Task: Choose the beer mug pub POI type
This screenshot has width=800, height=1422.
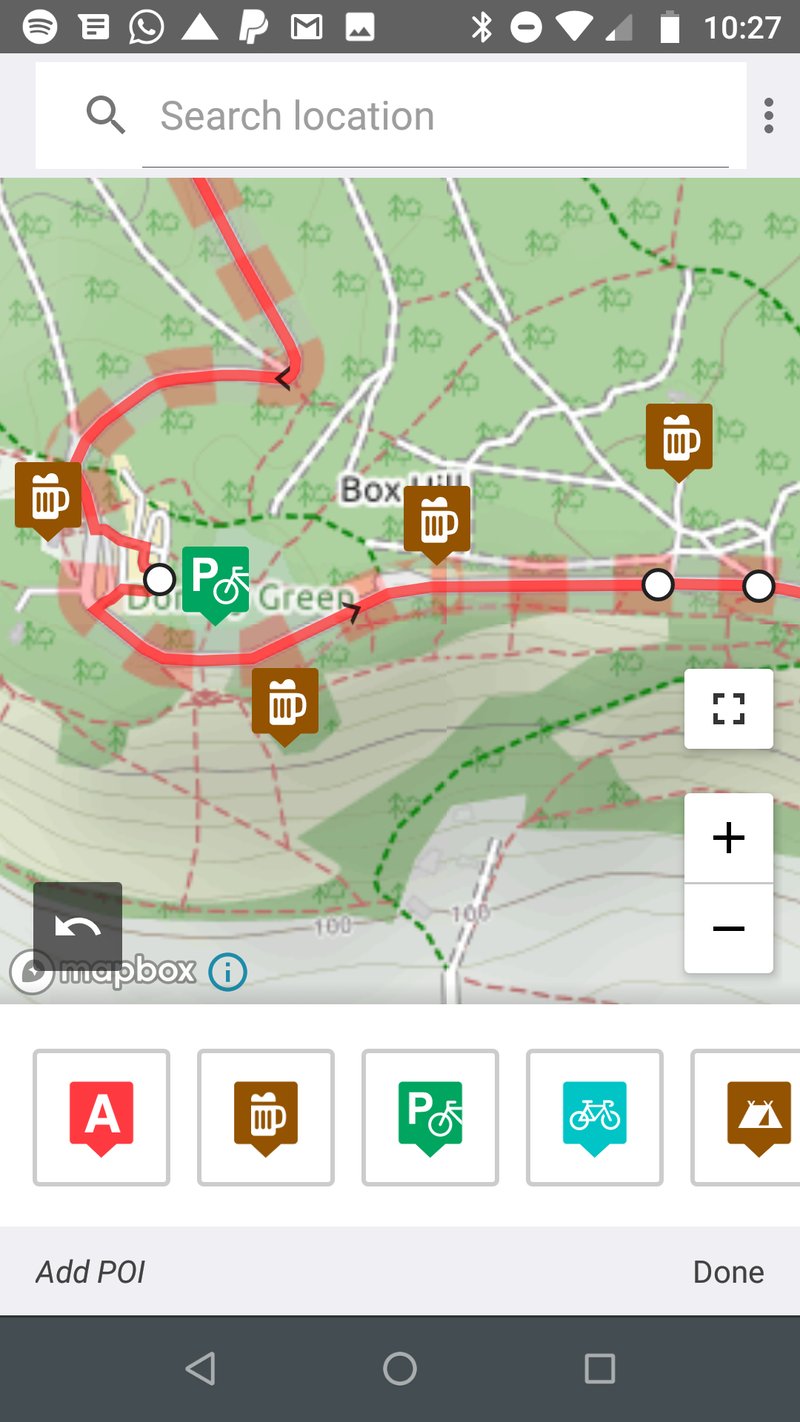Action: (266, 1117)
